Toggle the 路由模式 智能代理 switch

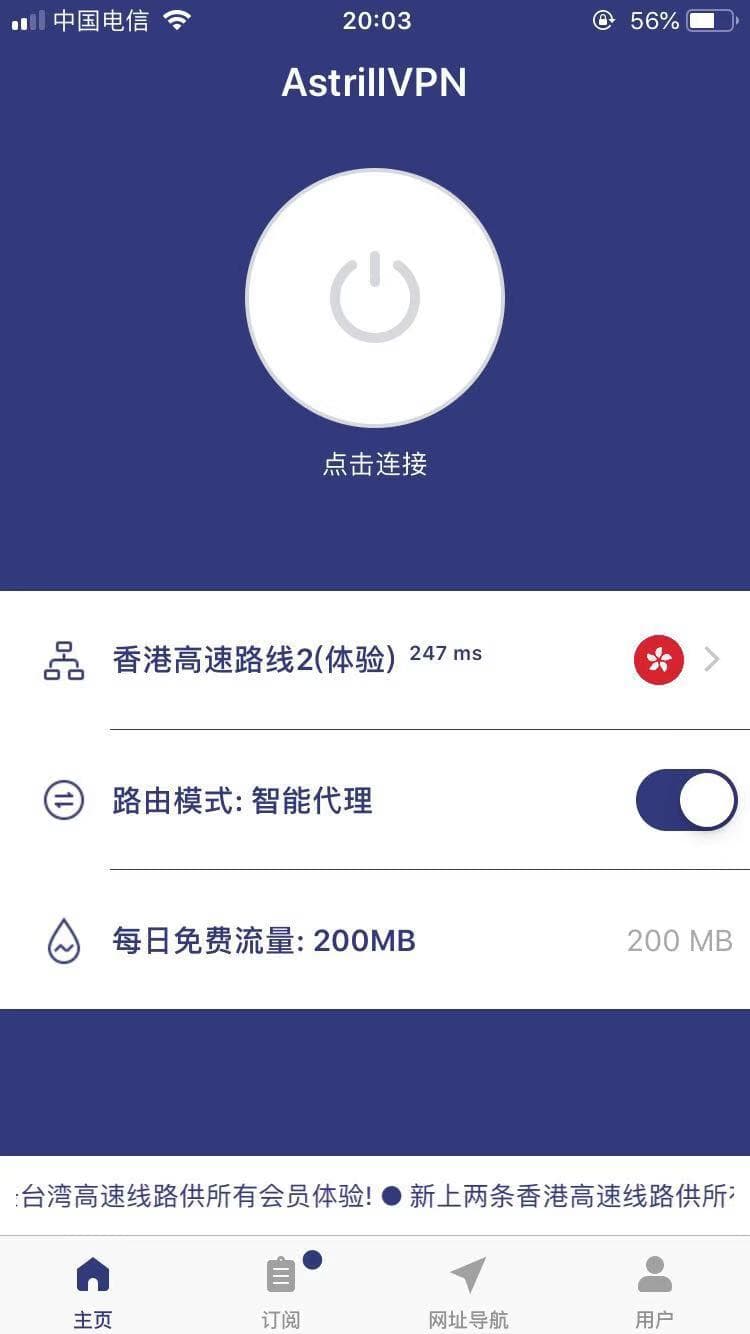[x=686, y=800]
